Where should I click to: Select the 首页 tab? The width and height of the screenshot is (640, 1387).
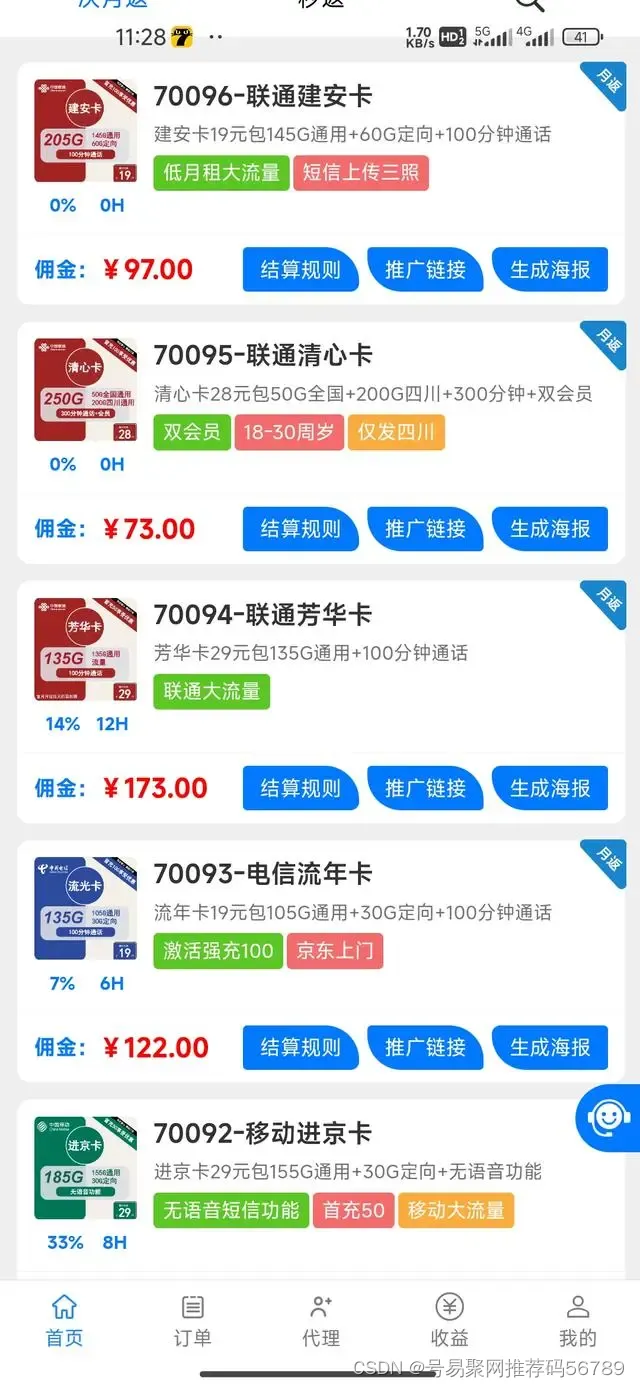click(x=64, y=1321)
